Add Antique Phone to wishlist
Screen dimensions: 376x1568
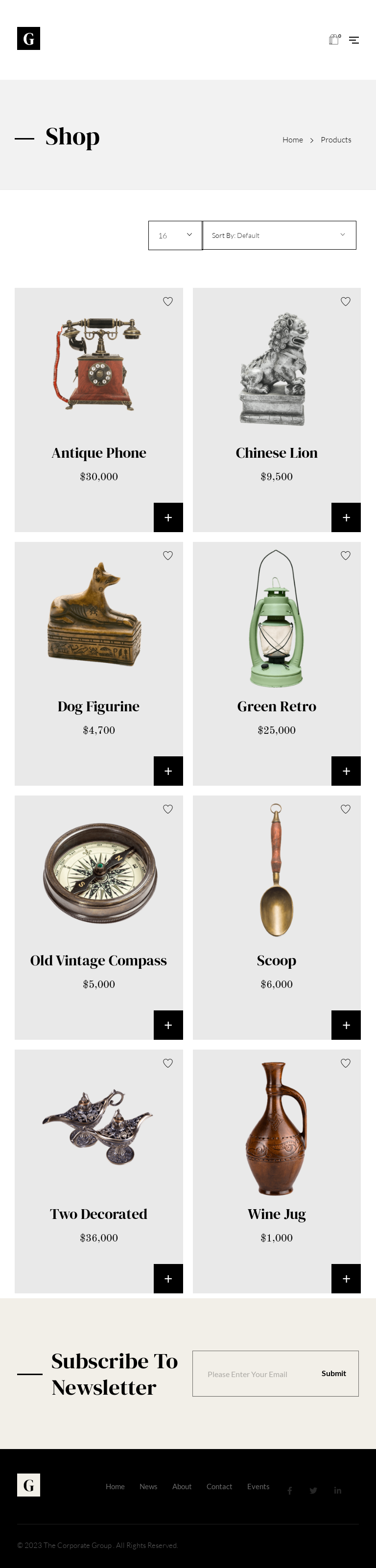point(168,301)
